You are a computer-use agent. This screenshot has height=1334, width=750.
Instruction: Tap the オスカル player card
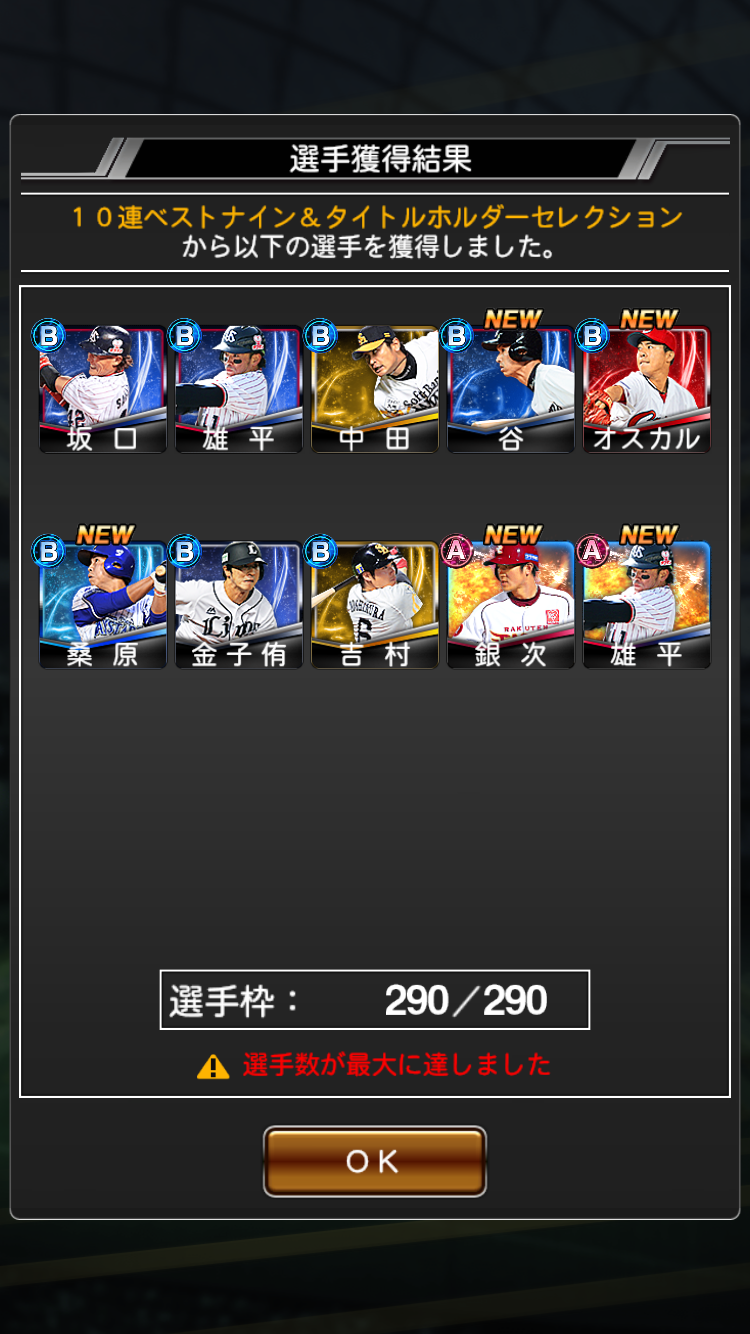pyautogui.click(x=647, y=389)
